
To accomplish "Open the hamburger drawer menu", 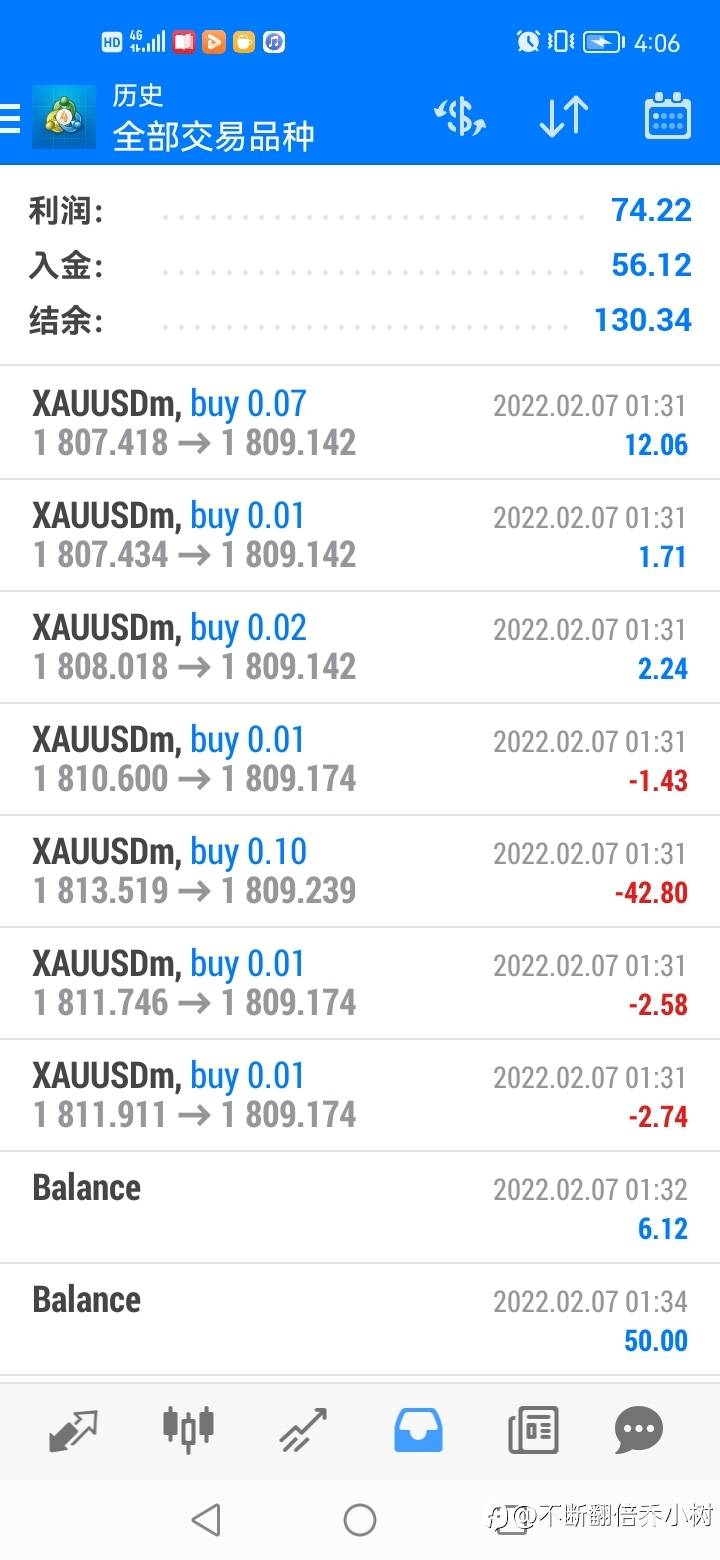I will click(x=10, y=118).
